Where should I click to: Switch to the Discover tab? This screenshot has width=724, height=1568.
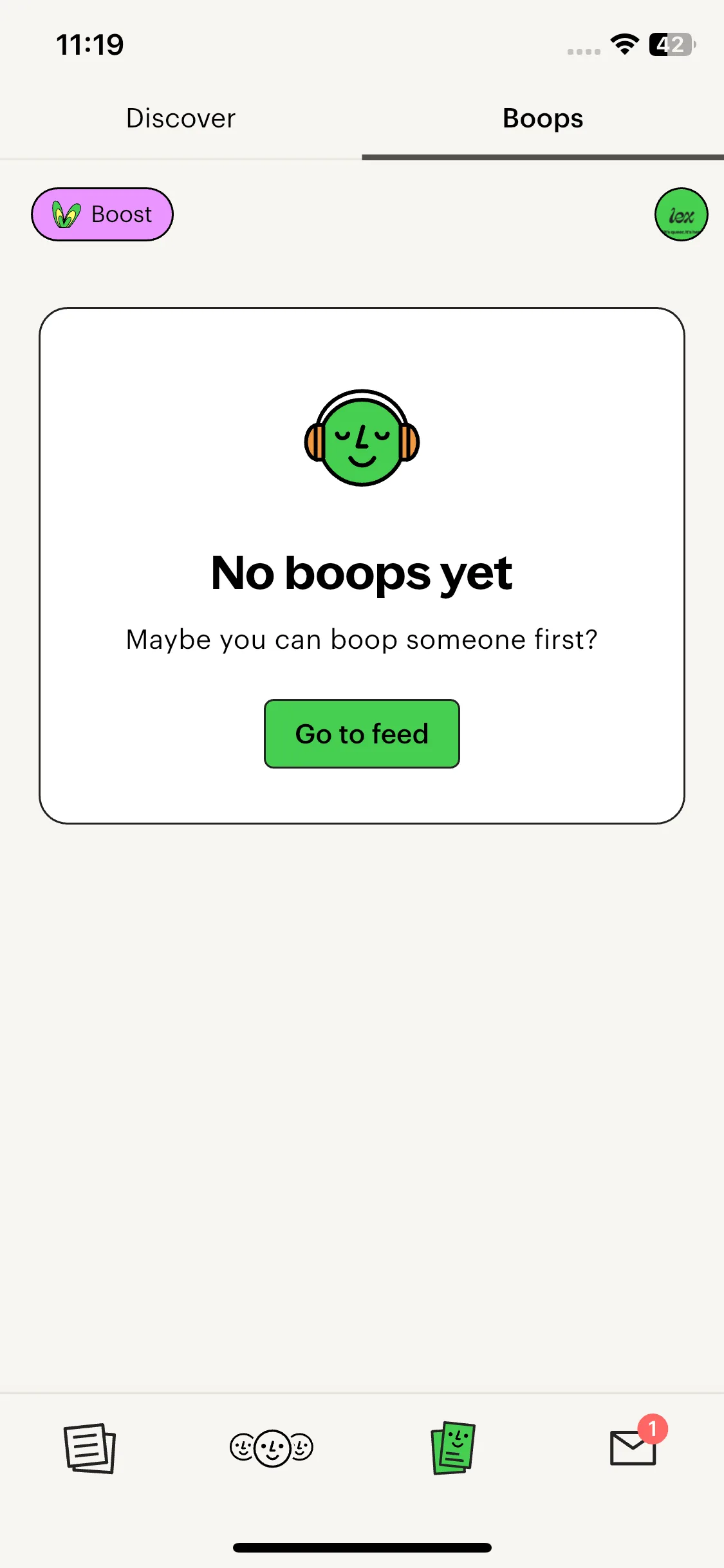click(181, 118)
